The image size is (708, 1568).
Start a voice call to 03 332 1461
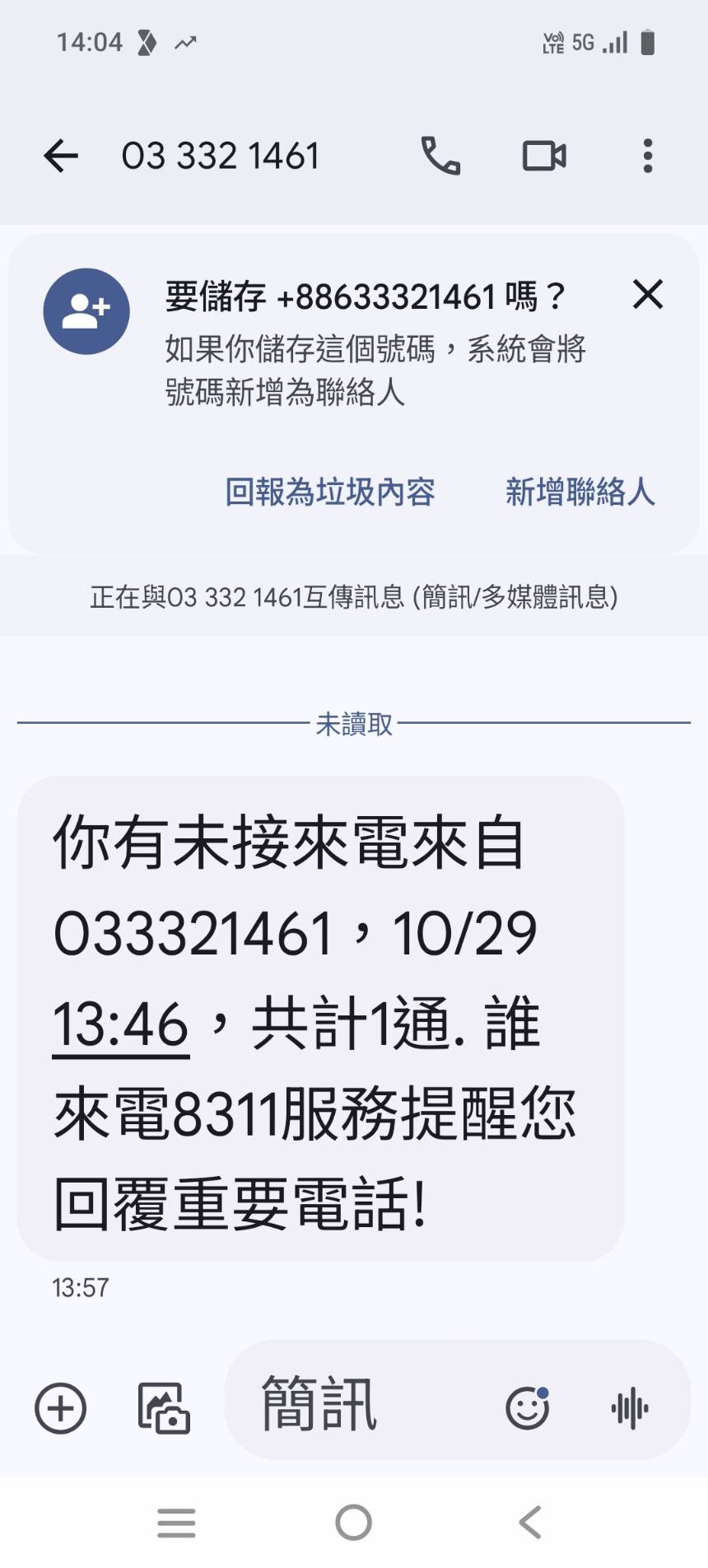tap(440, 156)
